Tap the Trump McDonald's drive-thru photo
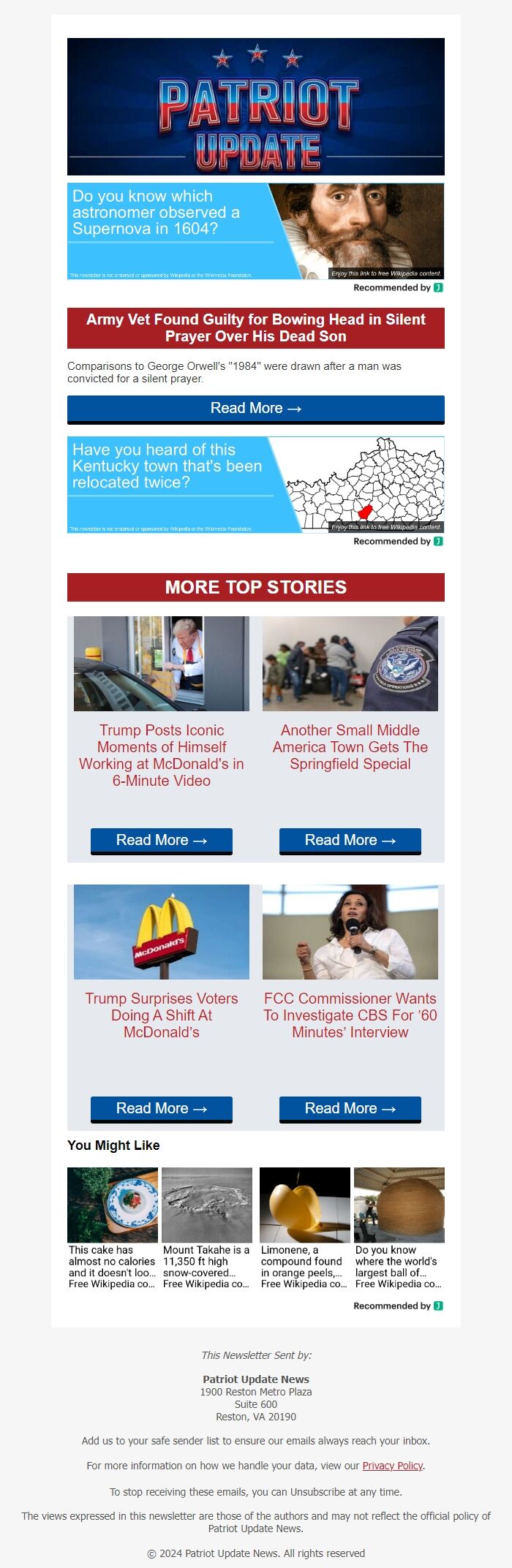Viewport: 512px width, 1568px height. pos(162,664)
